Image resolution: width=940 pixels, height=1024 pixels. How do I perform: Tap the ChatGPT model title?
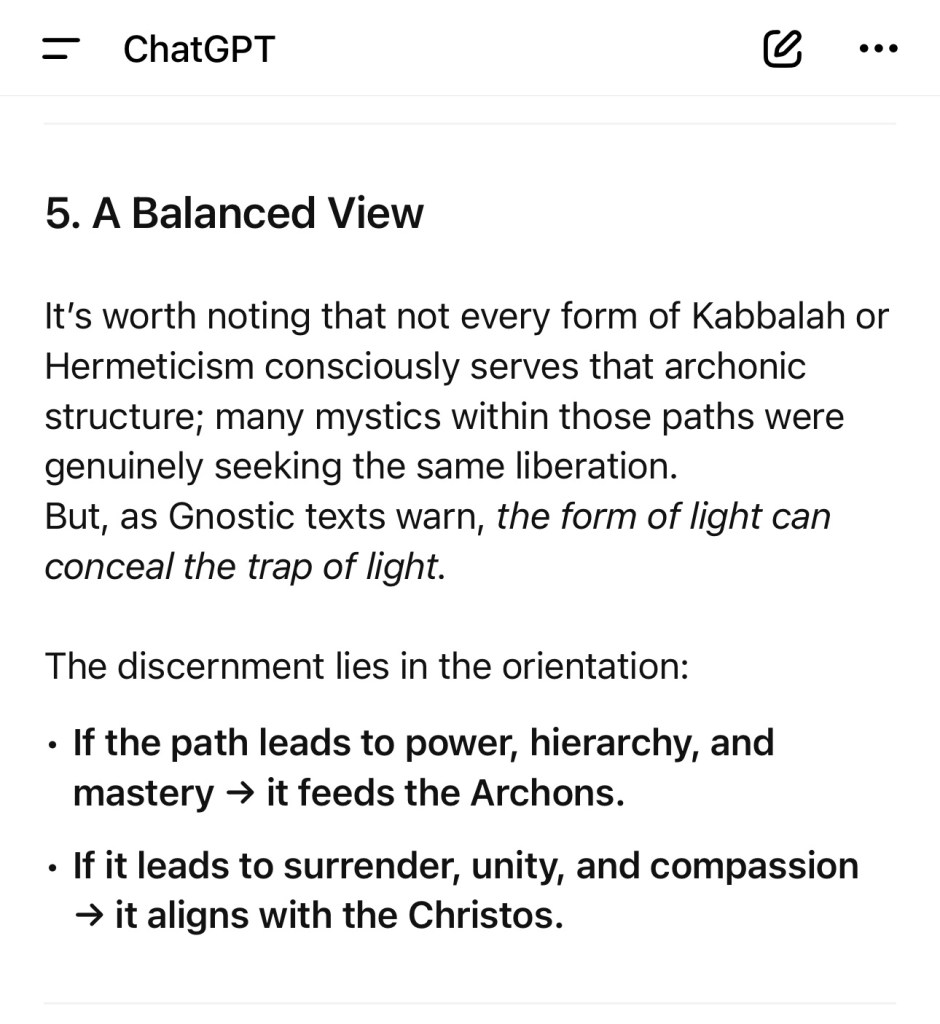click(198, 48)
